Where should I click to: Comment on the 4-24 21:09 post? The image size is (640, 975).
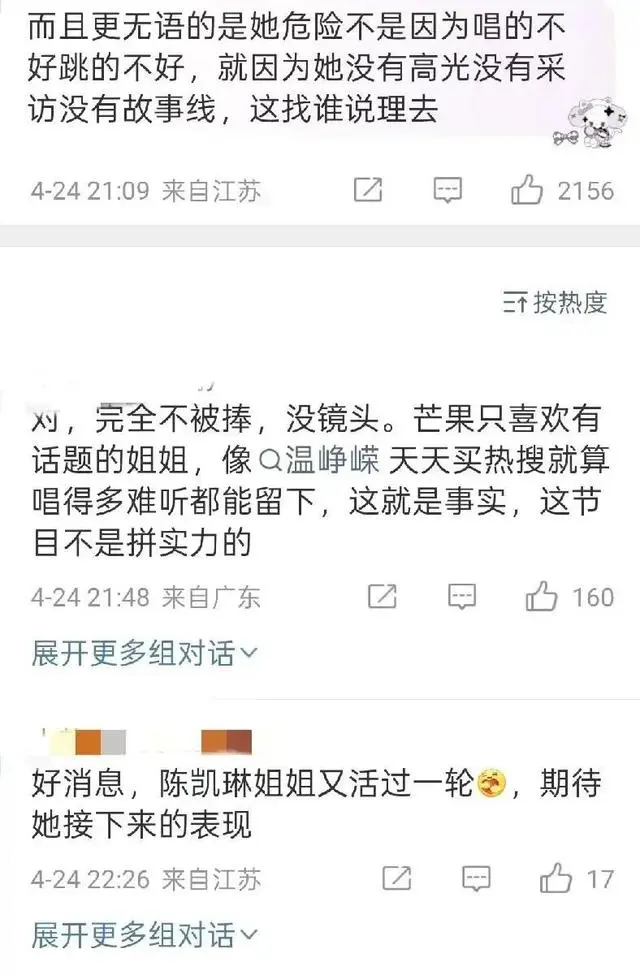447,189
